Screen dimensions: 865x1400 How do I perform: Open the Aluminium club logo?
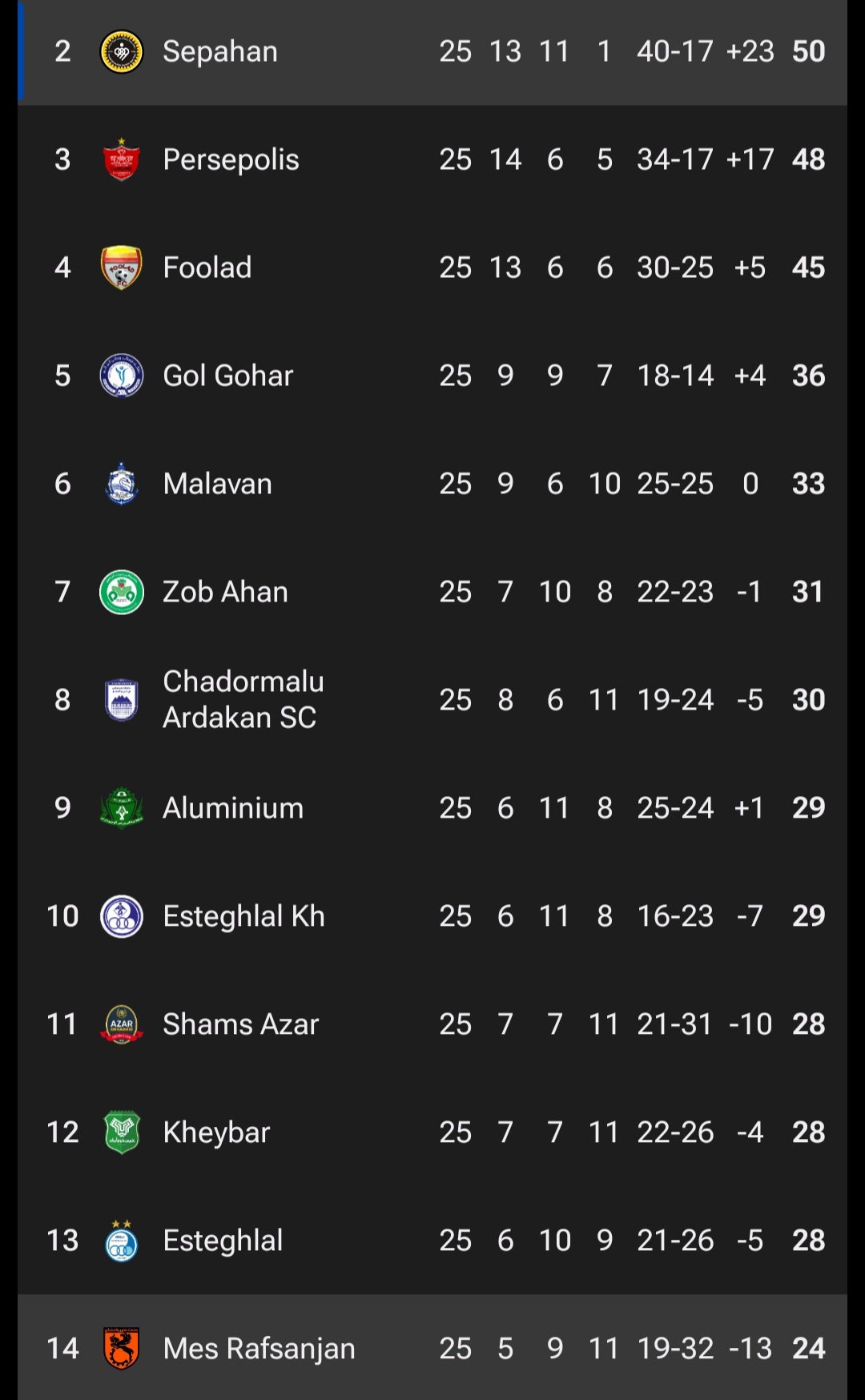pos(122,807)
